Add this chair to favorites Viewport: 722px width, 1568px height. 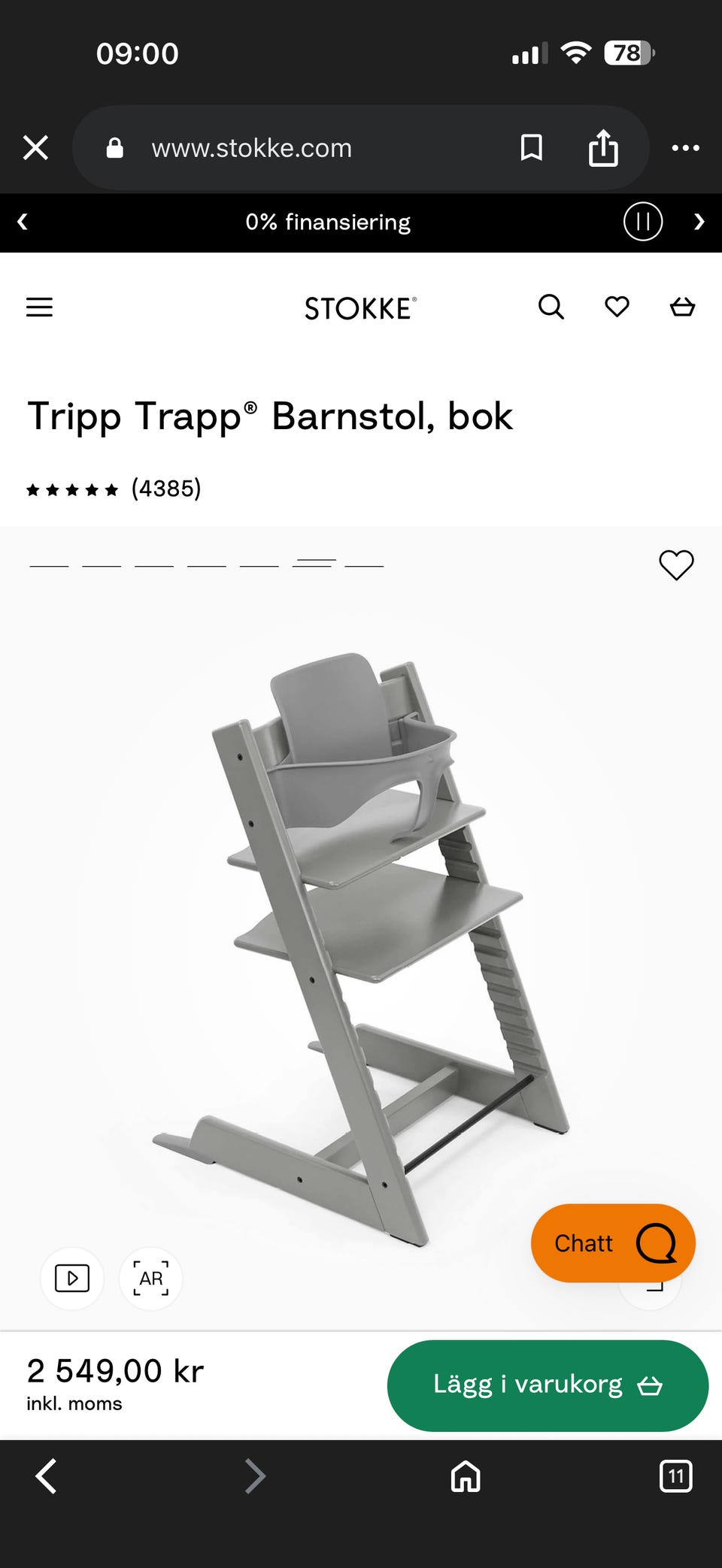[676, 565]
